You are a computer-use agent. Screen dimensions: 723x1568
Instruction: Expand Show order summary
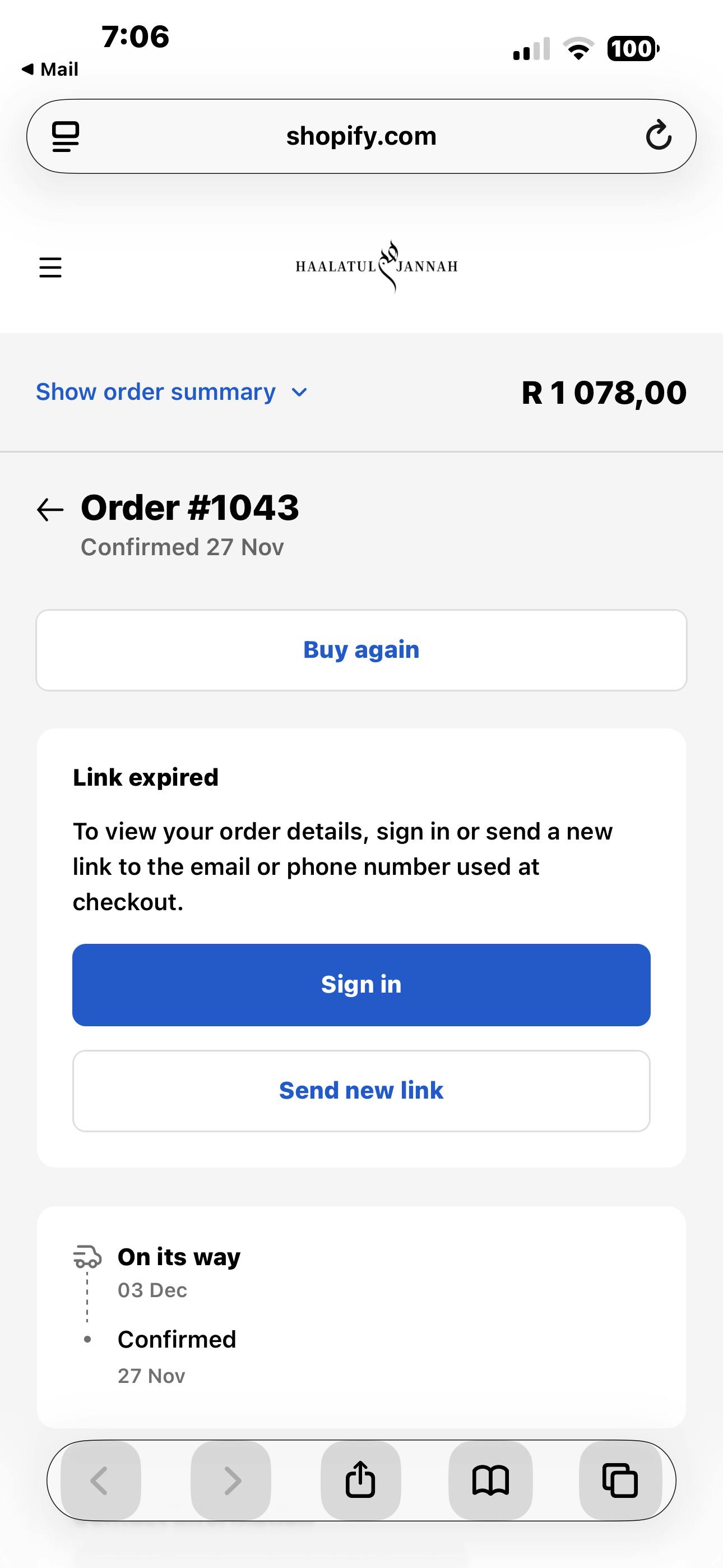[172, 392]
